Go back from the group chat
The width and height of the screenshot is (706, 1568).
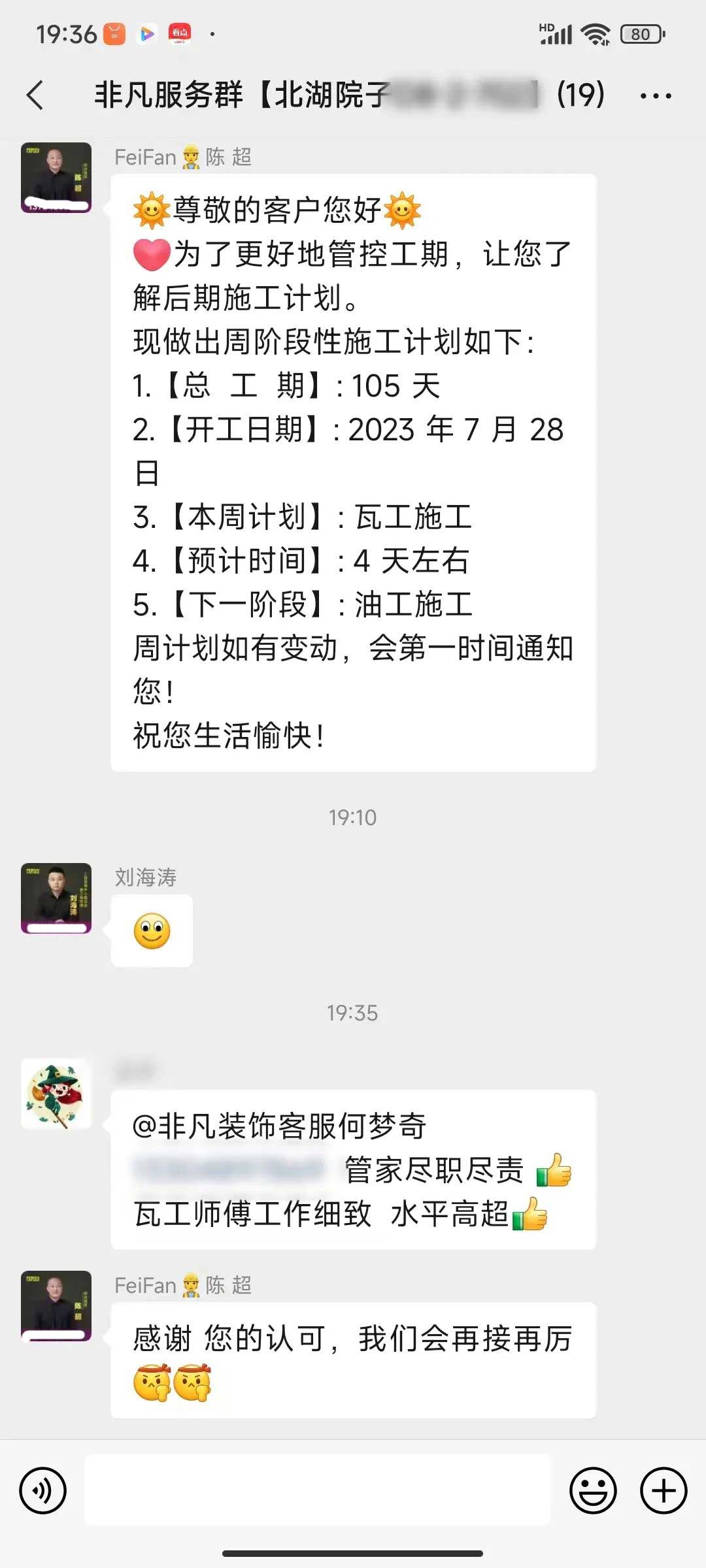tap(35, 95)
